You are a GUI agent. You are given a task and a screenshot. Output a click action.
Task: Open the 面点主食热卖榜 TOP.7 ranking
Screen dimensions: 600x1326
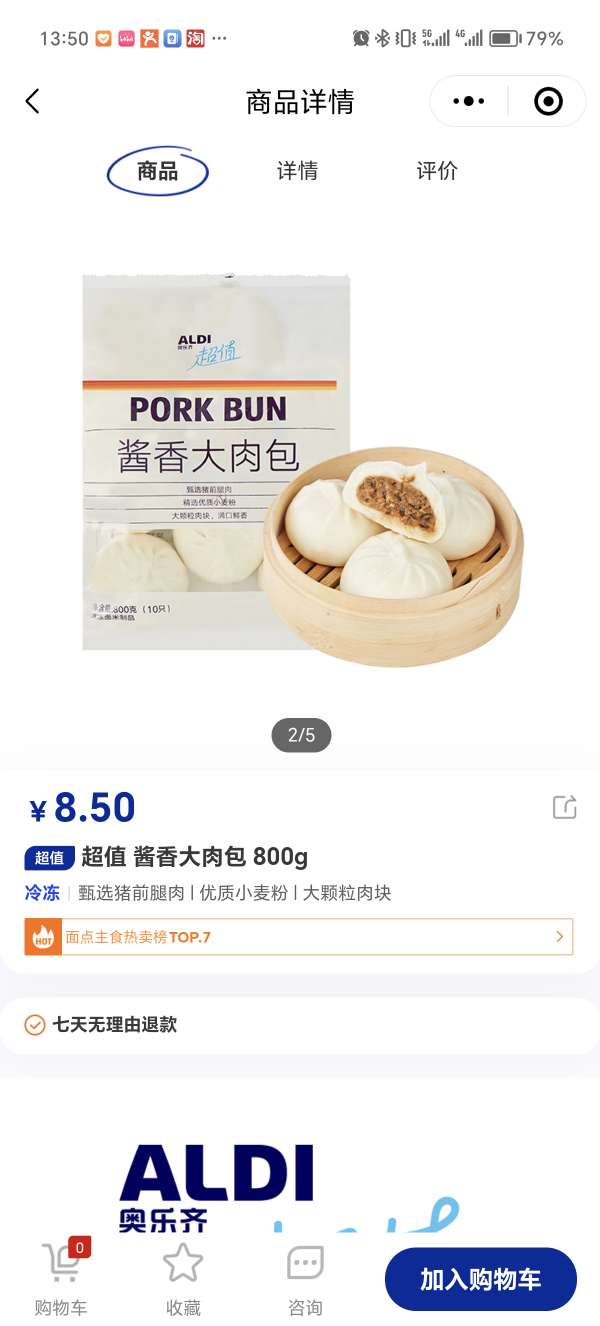tap(299, 937)
